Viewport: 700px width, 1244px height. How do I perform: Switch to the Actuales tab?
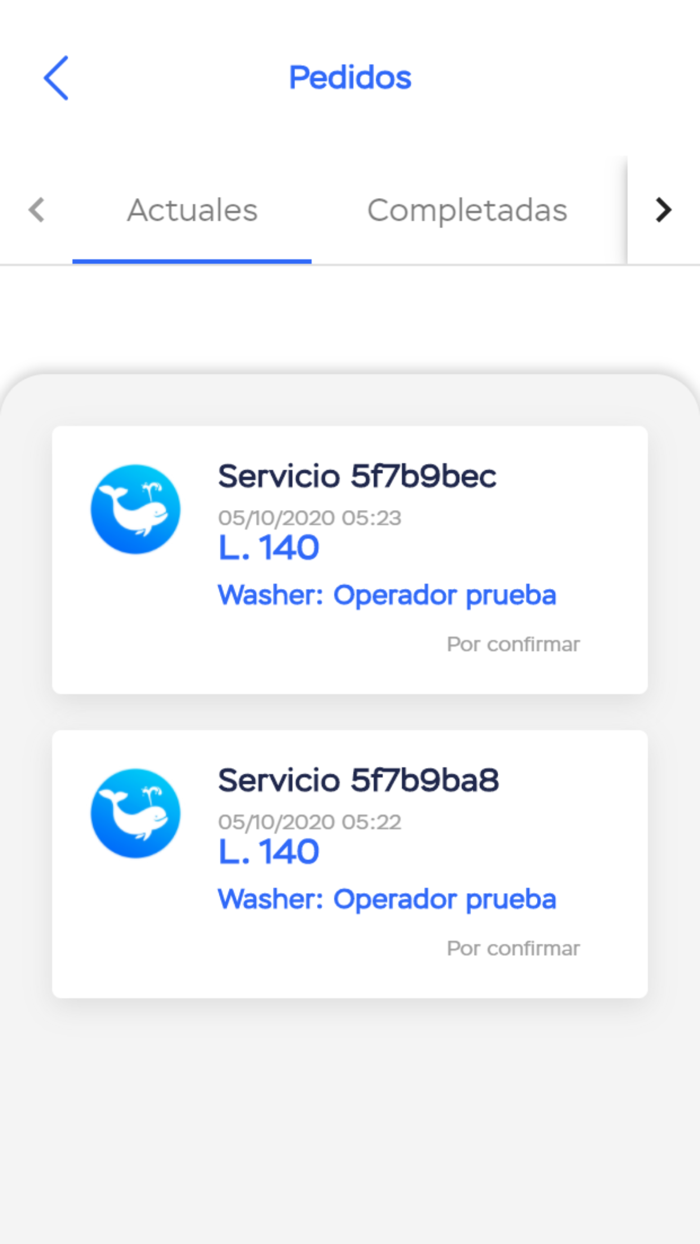coord(192,211)
